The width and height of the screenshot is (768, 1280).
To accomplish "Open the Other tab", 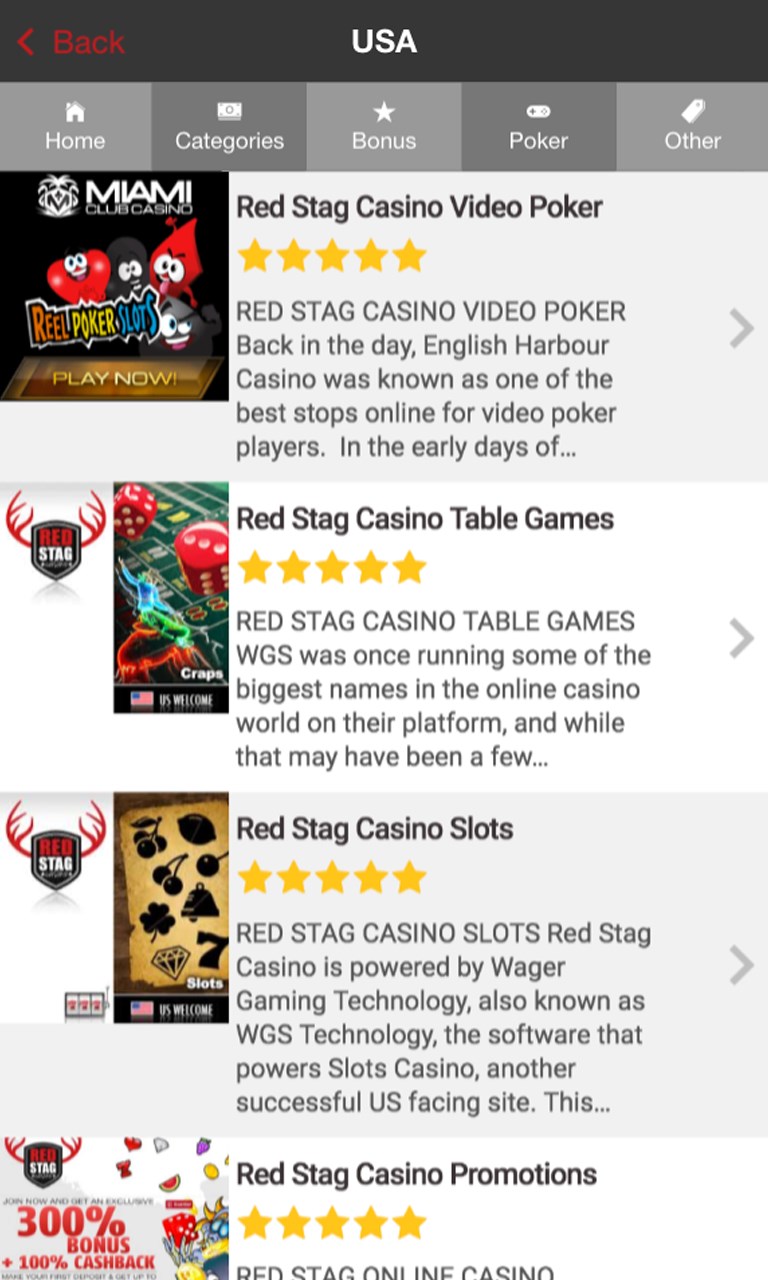I will pos(692,127).
